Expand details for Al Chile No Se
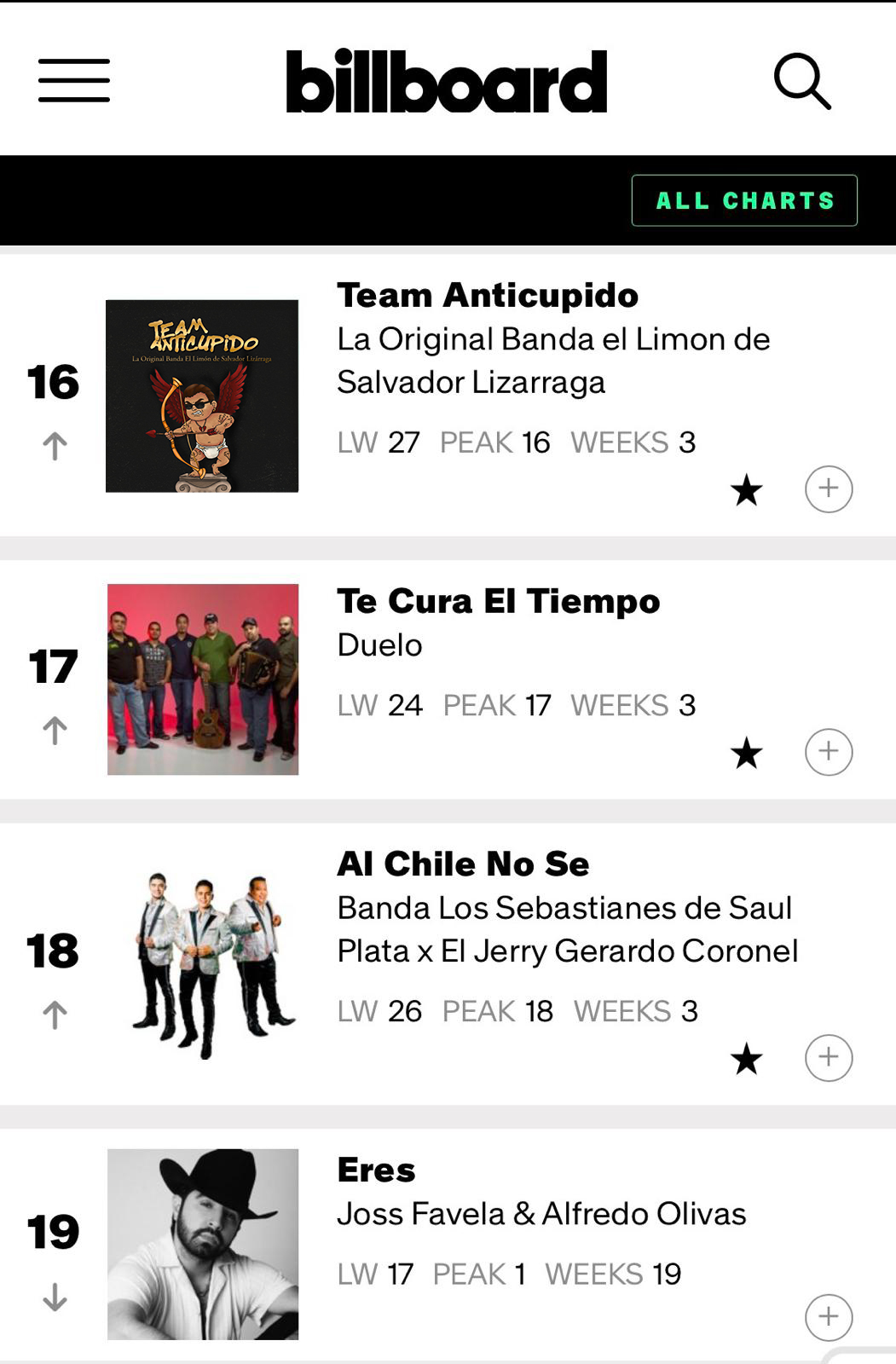The width and height of the screenshot is (896, 1364). tap(828, 1058)
